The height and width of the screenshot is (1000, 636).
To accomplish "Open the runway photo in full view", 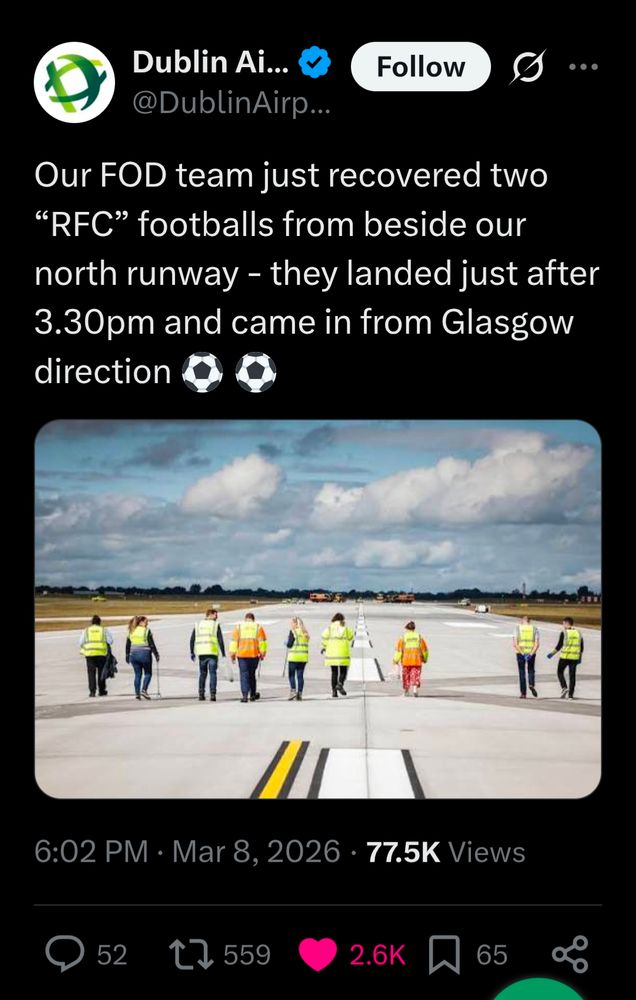I will [318, 610].
